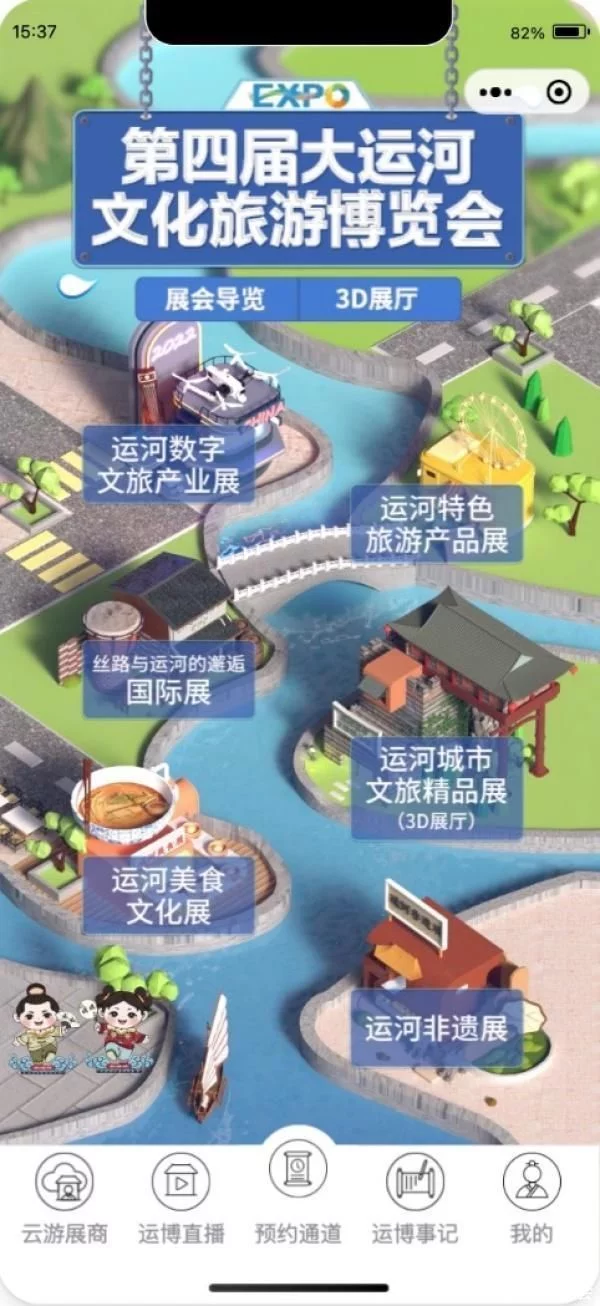Open 运河特色旅游产品展 hall
Image resolution: width=600 pixels, height=1306 pixels.
click(x=437, y=524)
